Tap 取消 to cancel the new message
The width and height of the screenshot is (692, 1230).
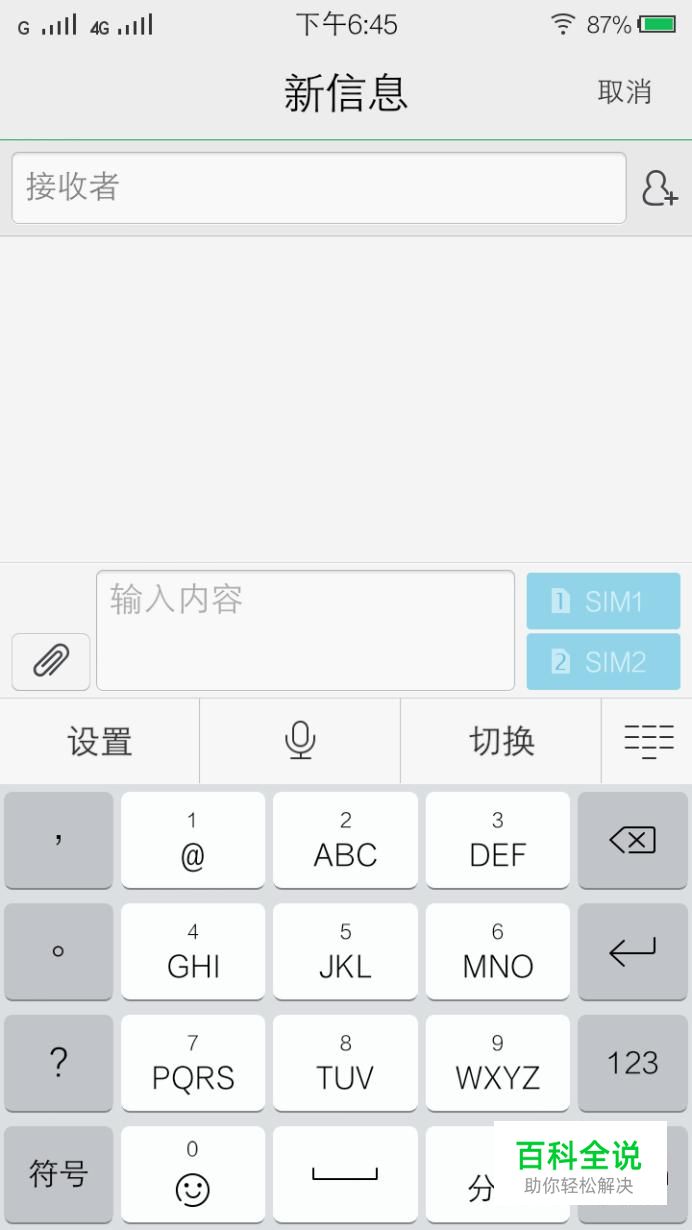click(624, 92)
